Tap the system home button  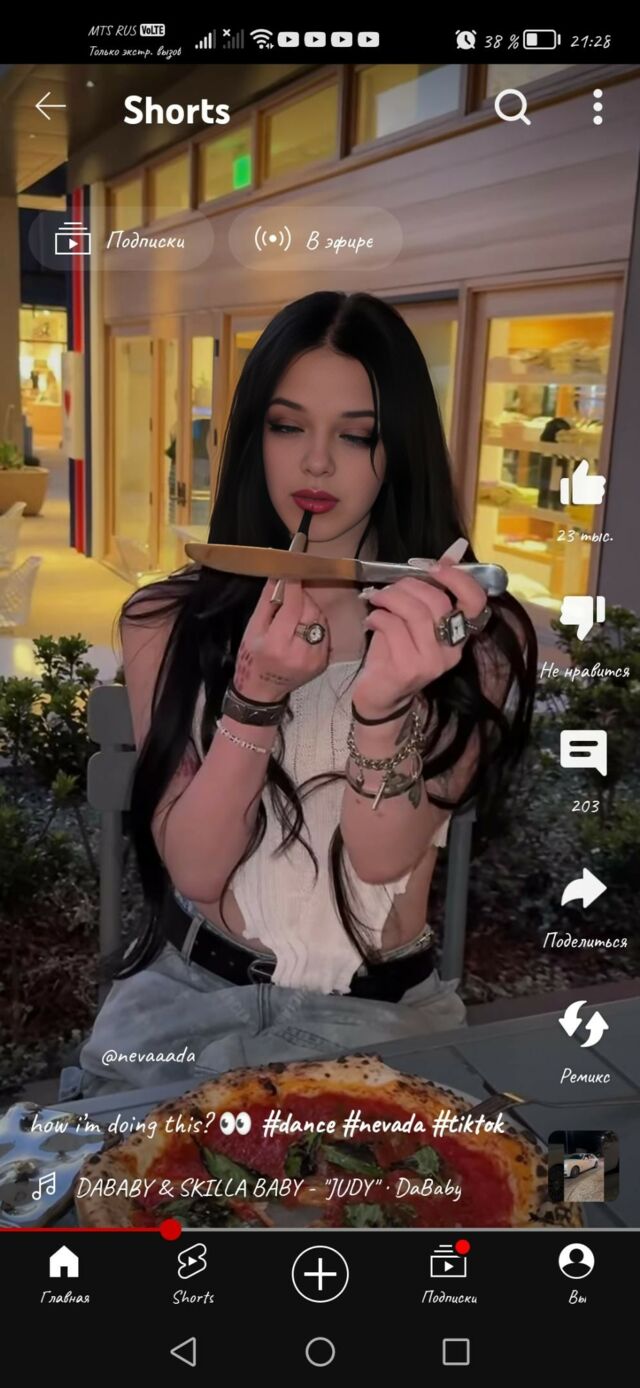click(x=320, y=1352)
